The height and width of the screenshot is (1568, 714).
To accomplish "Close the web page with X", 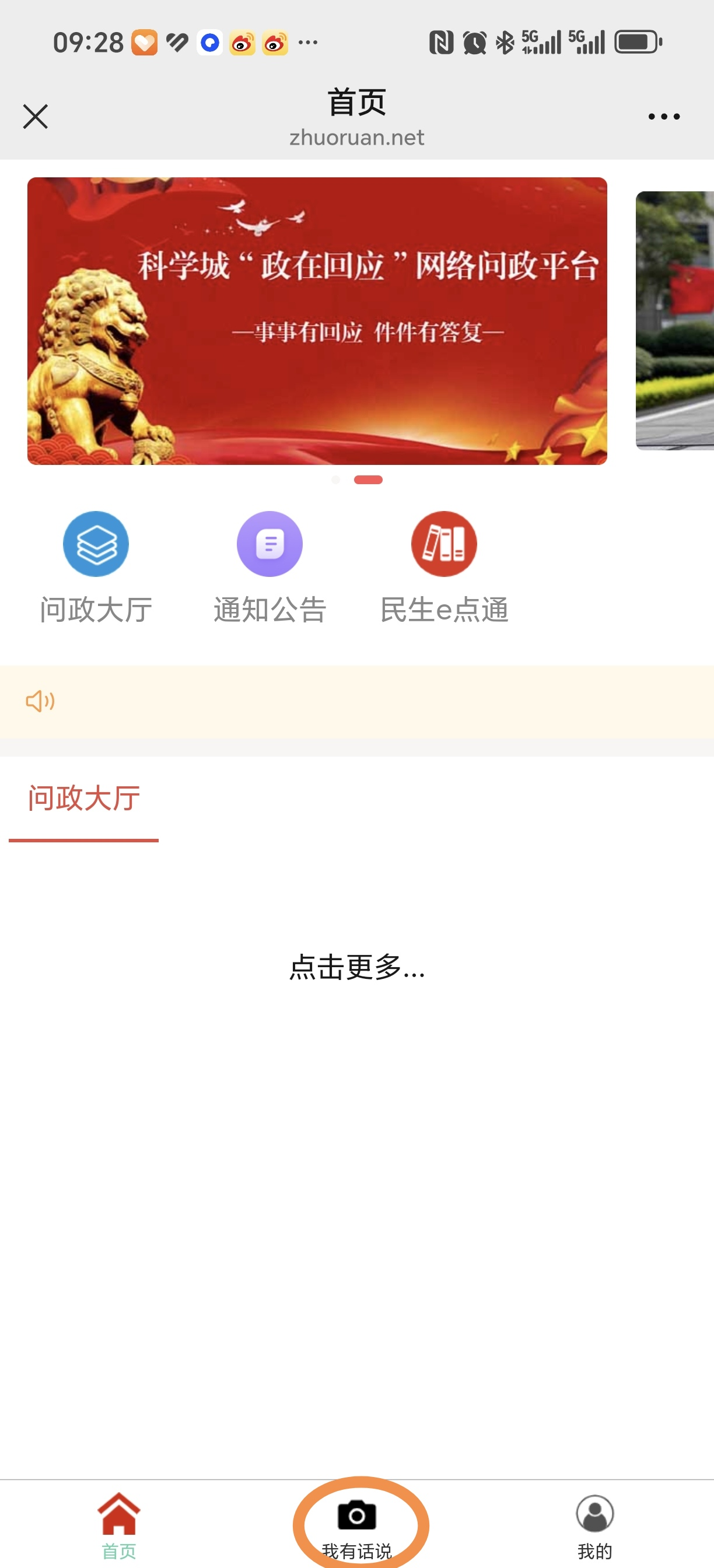I will (x=36, y=116).
